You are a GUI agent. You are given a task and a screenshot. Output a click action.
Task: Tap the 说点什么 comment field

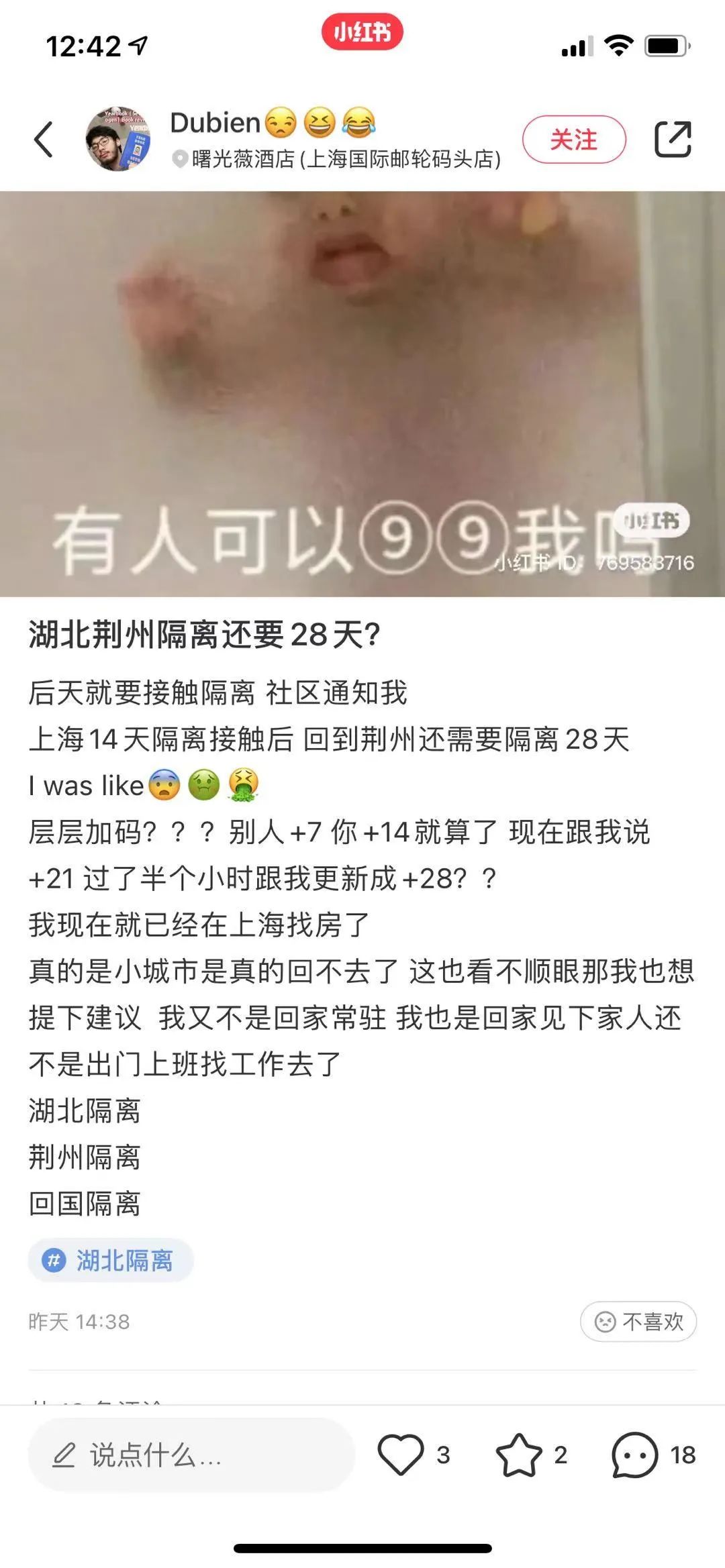click(x=191, y=1455)
